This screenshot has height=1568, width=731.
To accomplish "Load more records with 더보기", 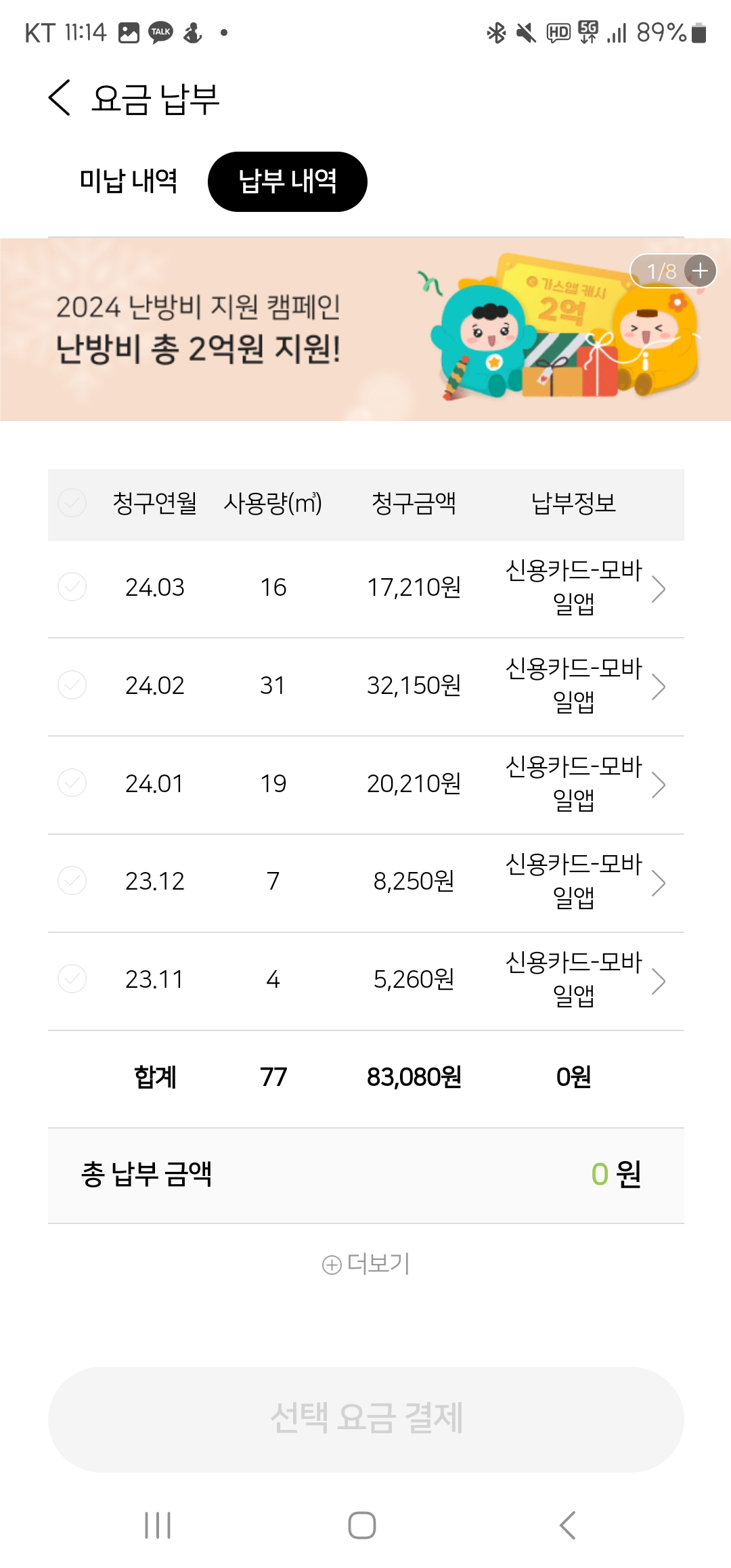I will (x=365, y=1264).
